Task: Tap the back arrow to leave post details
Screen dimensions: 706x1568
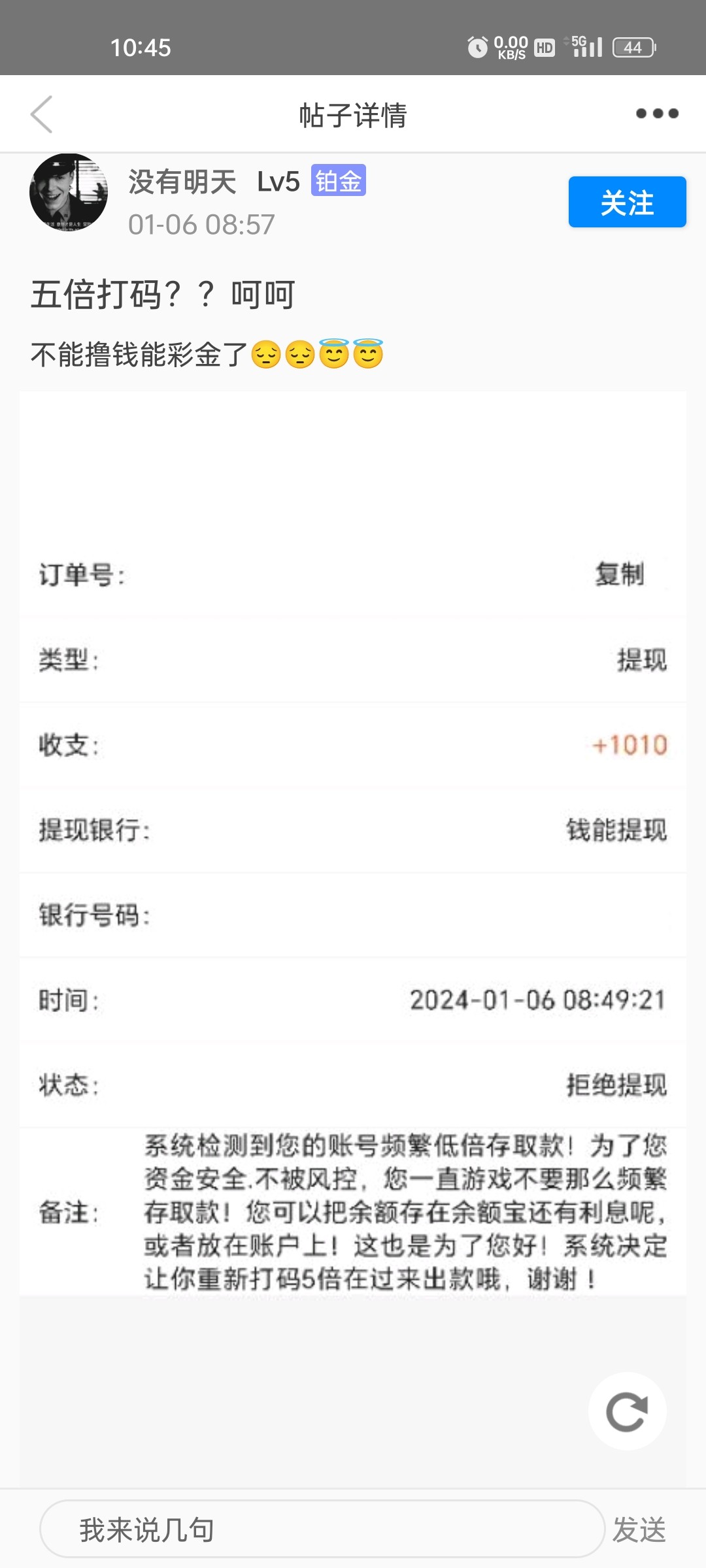Action: [41, 114]
